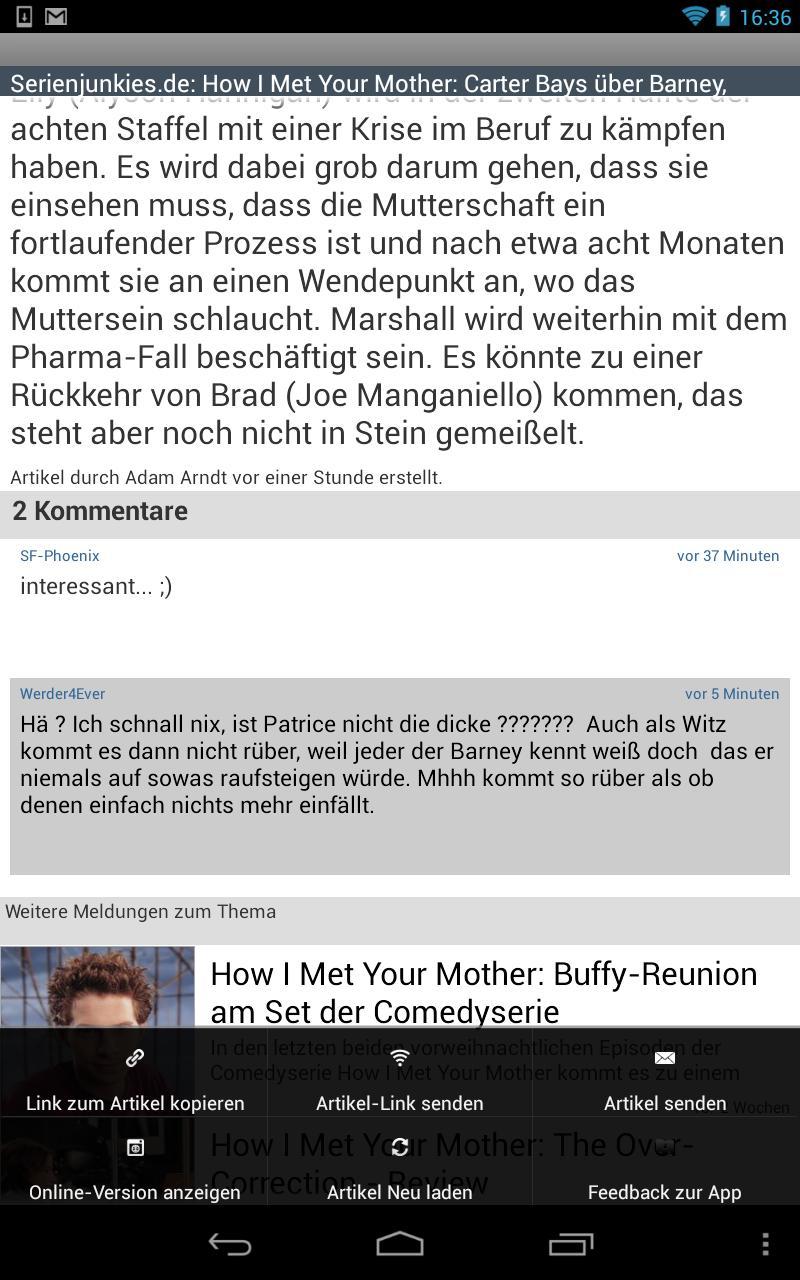Screen dimensions: 800x1280
Task: Open Buffy-Reunion am Set related article
Action: coord(483,991)
